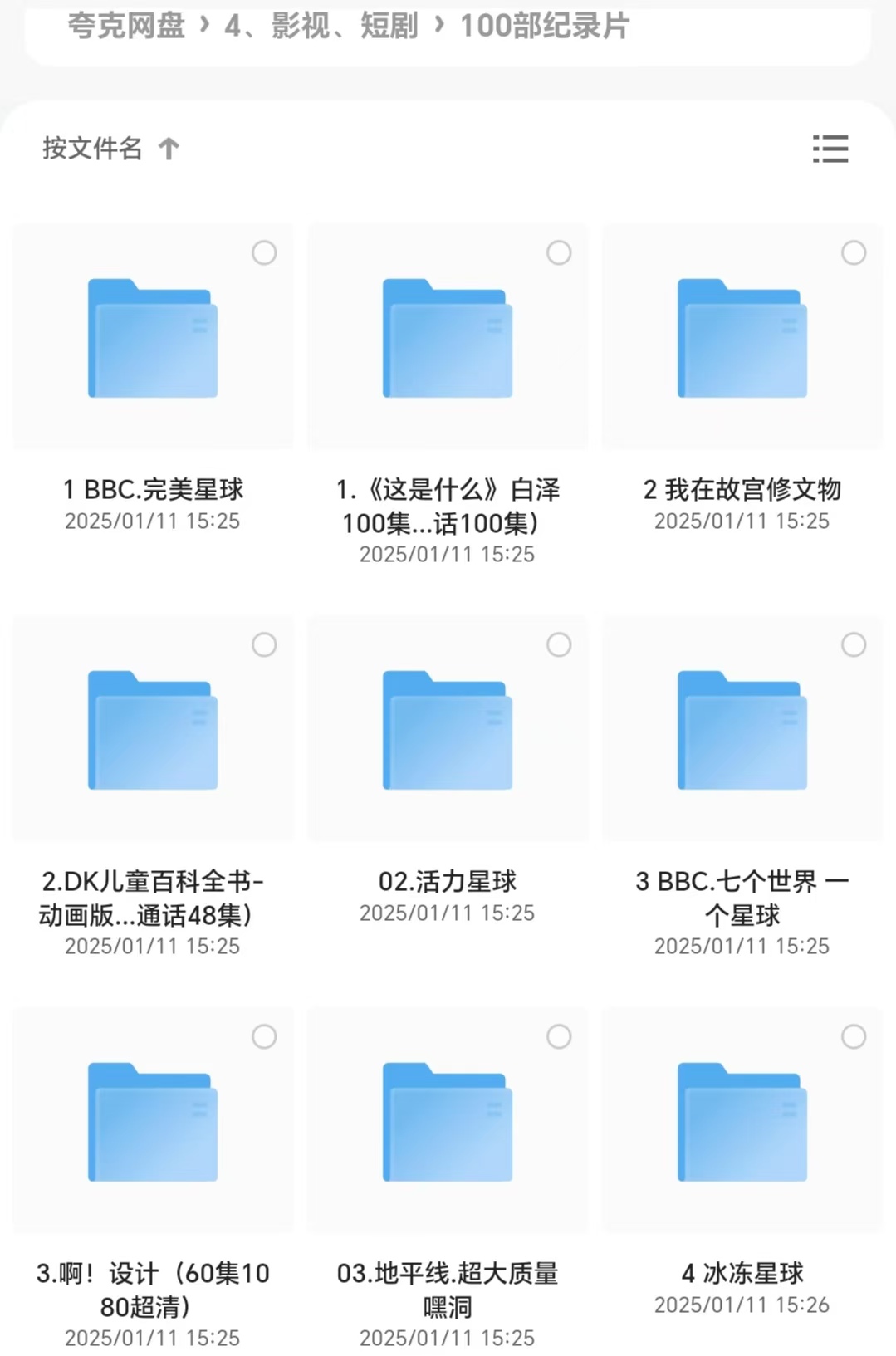Select the 4 冰冻星球 folder checkbox

854,1036
